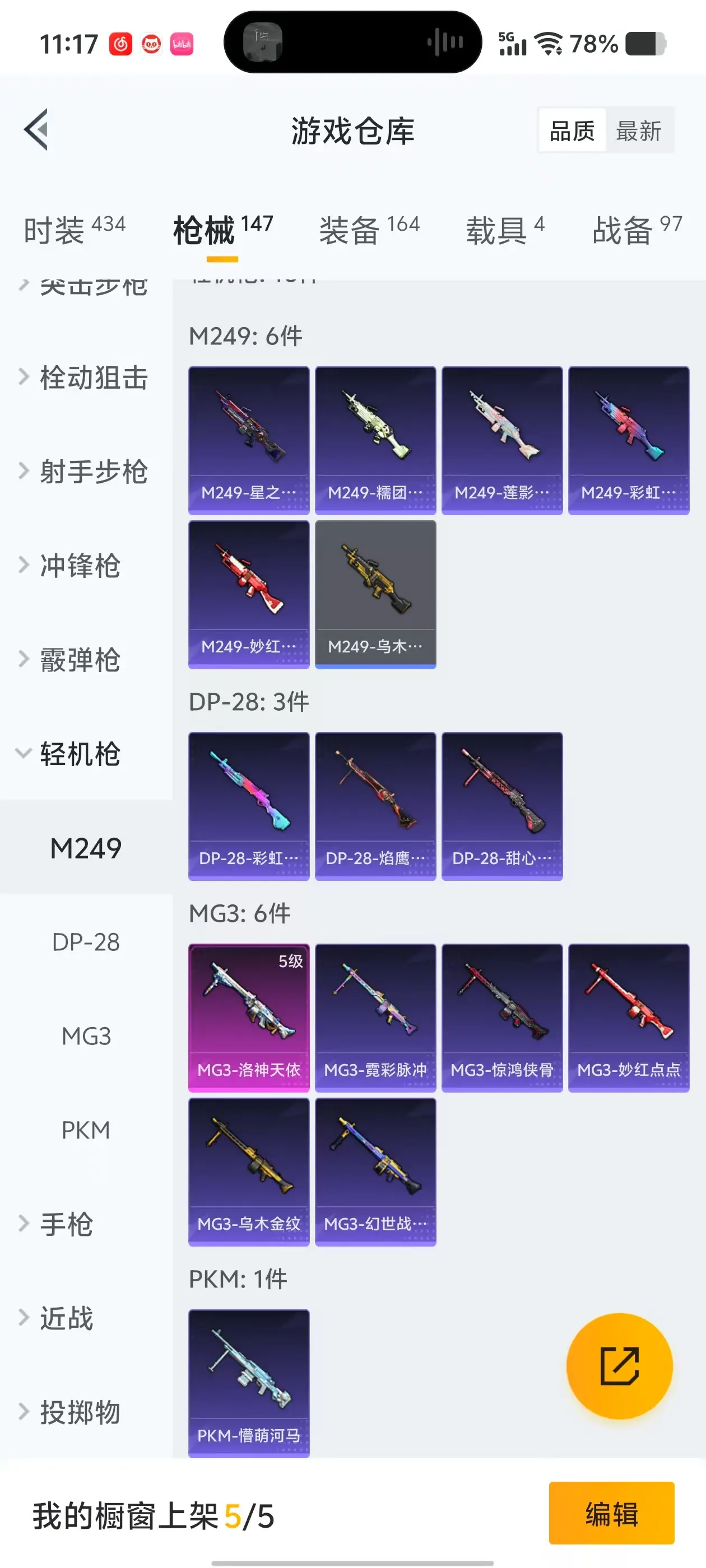Open the MG3-洛神天依 5级 skin

point(249,1017)
